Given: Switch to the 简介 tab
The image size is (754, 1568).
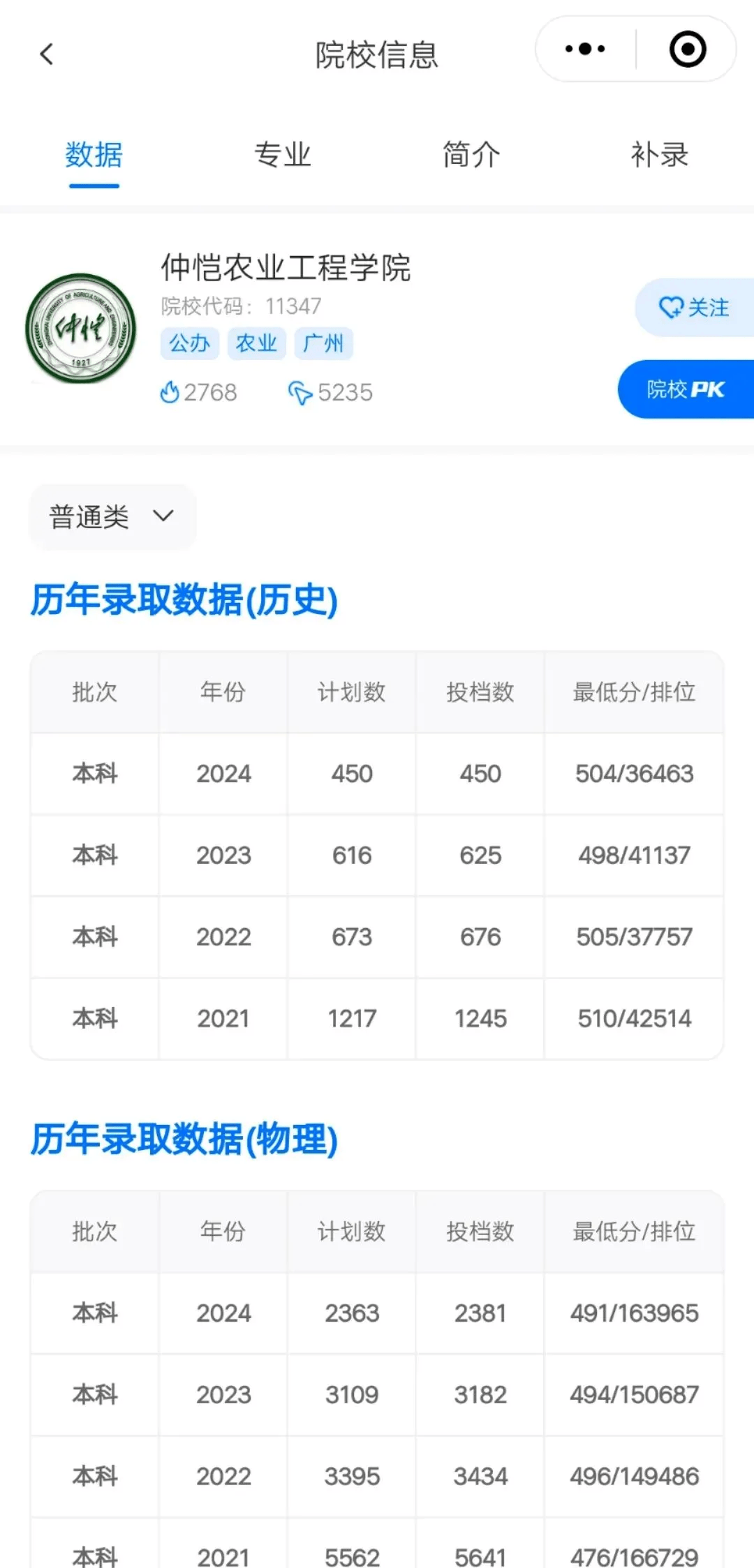Looking at the screenshot, I should 471,155.
